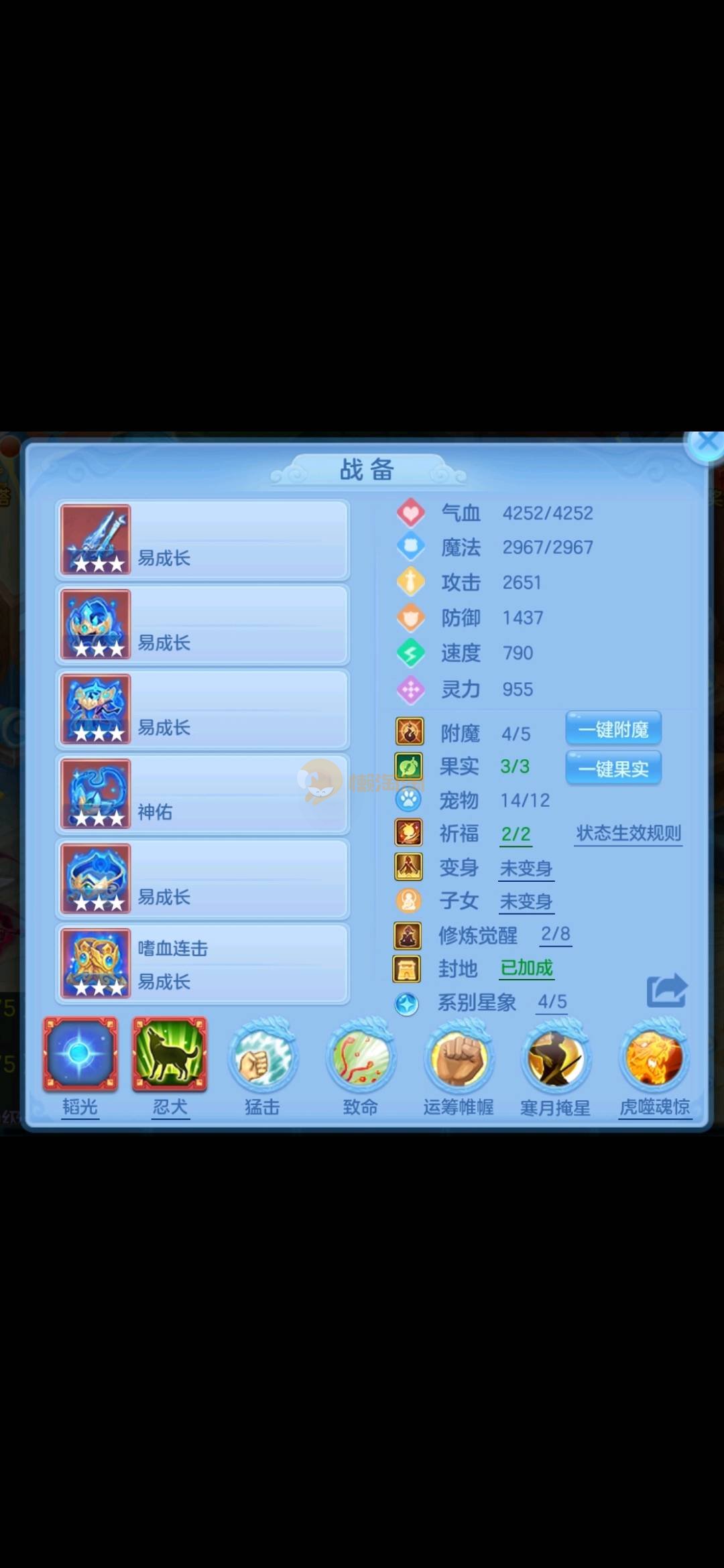This screenshot has width=724, height=1568.
Task: Open the pet row with 嗜血连击
Action: coord(202,964)
